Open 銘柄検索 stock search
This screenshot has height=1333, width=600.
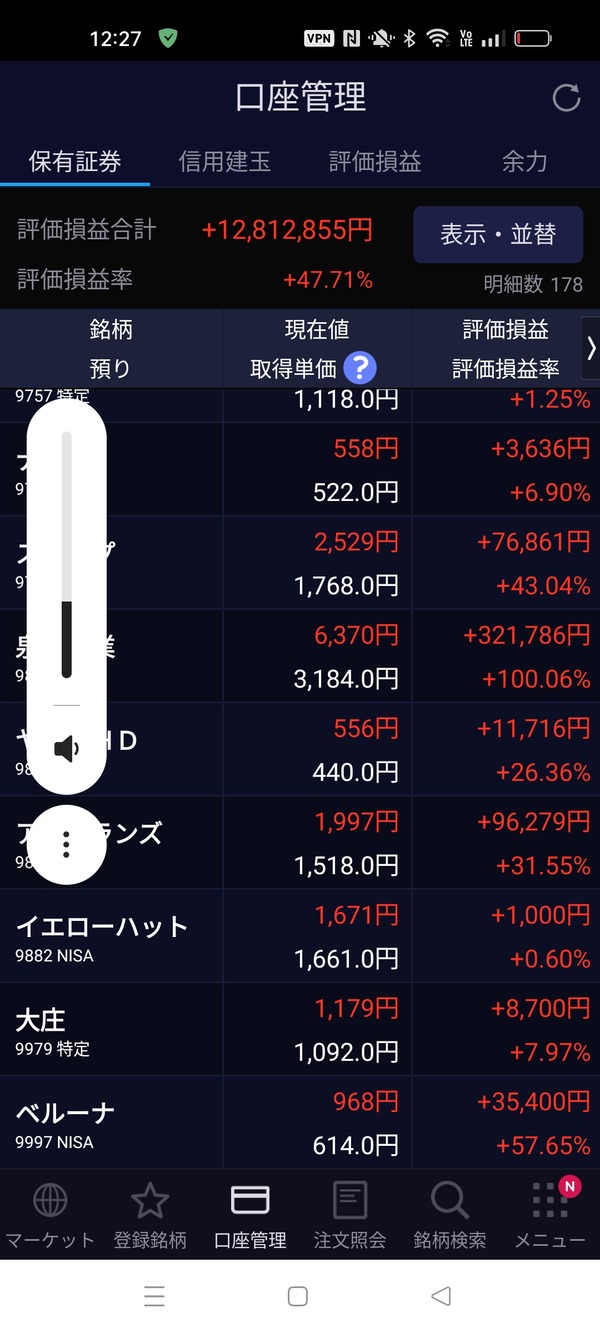pyautogui.click(x=450, y=1215)
